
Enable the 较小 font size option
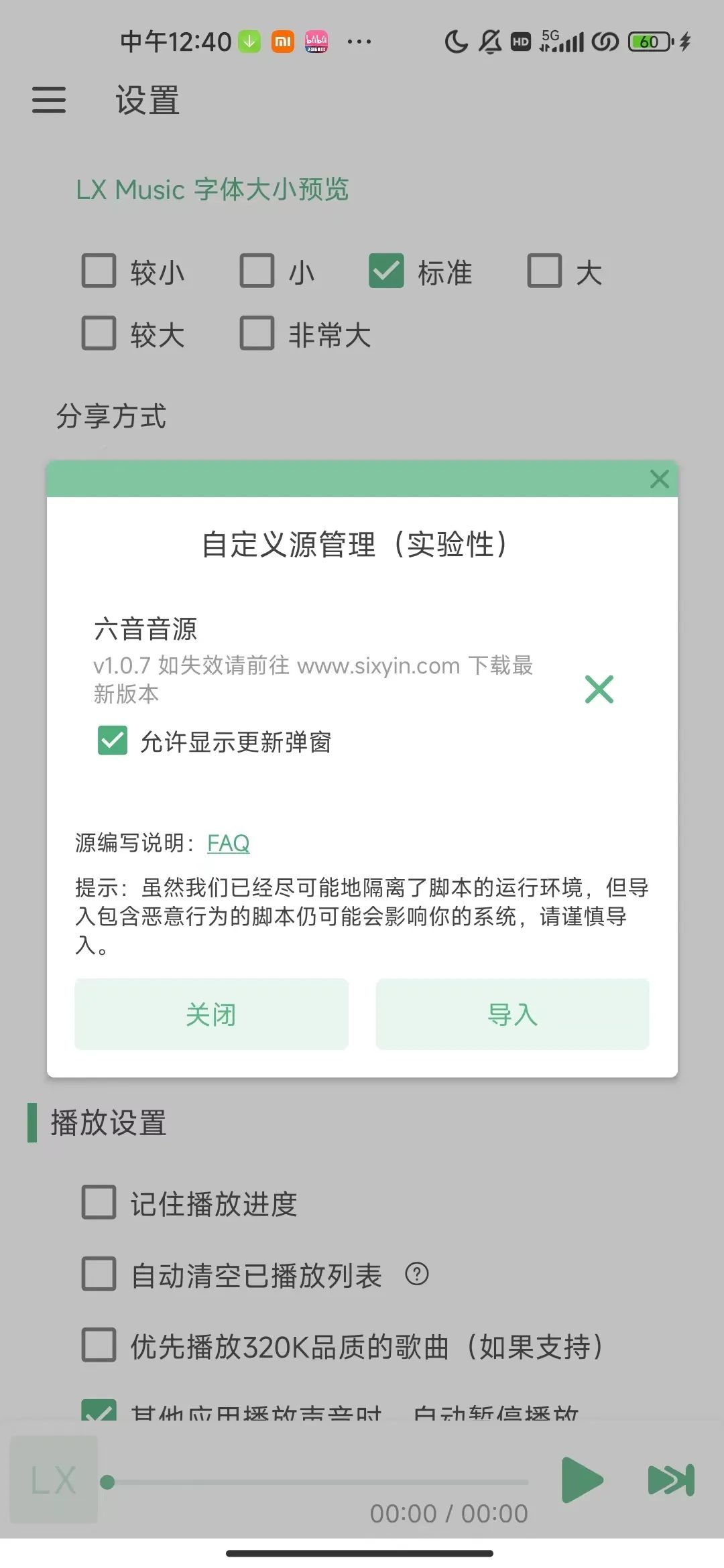pyautogui.click(x=98, y=272)
